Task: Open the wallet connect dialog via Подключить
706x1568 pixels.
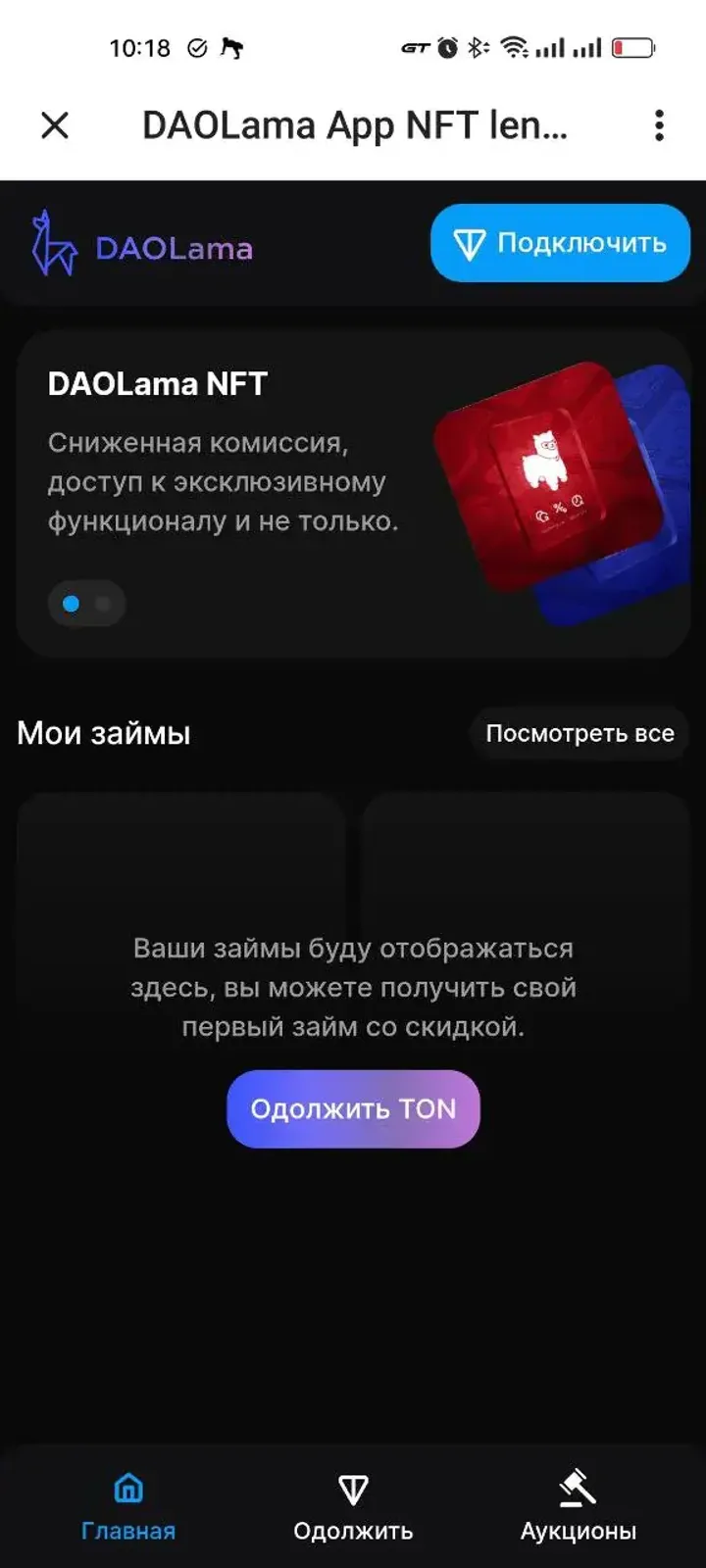Action: point(560,243)
